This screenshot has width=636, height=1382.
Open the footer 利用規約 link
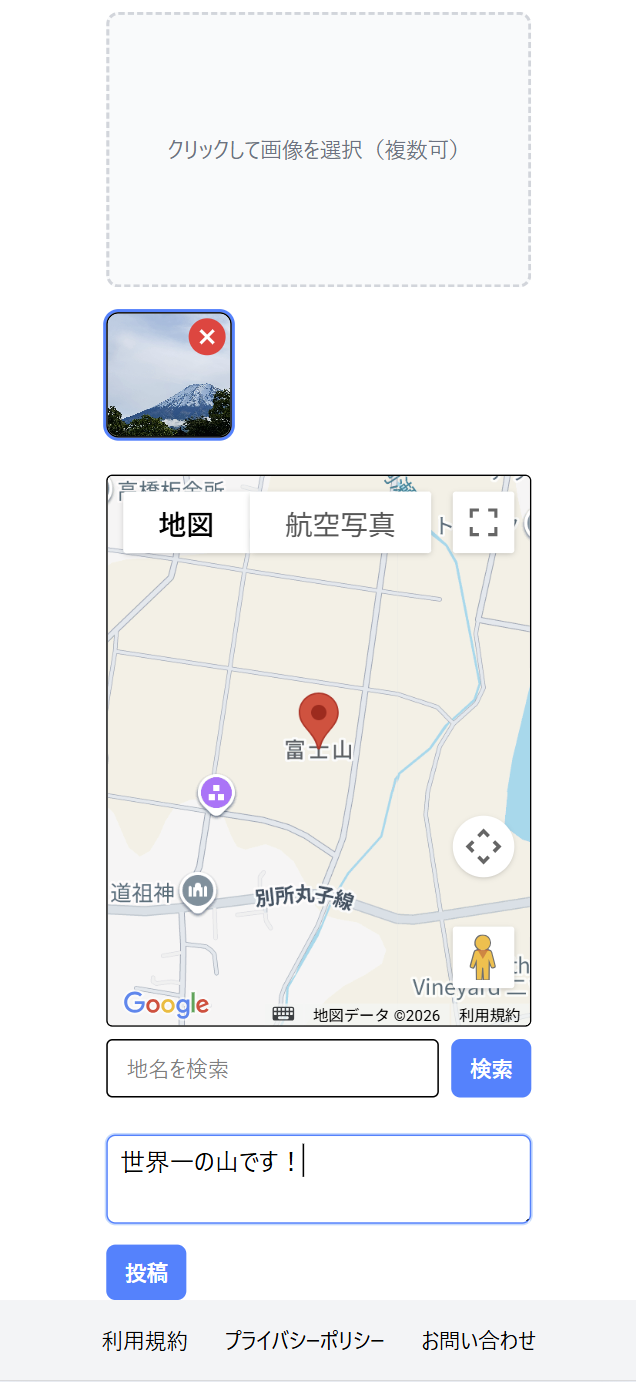145,1341
